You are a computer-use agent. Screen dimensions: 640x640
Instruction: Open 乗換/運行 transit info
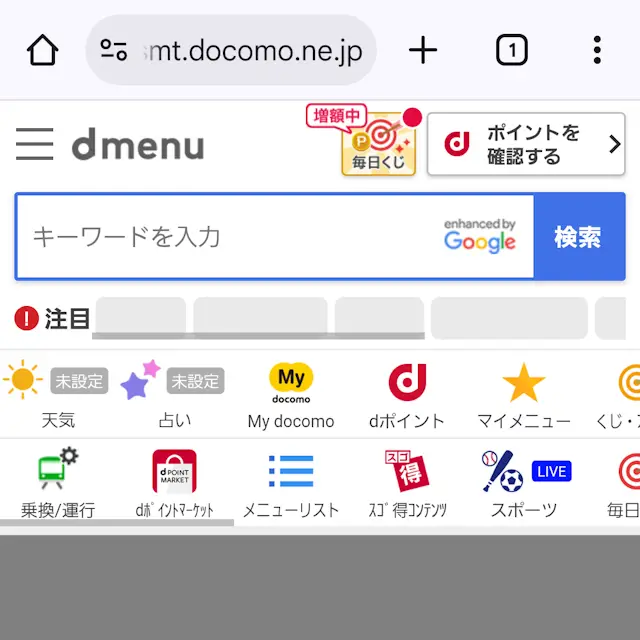click(x=58, y=482)
